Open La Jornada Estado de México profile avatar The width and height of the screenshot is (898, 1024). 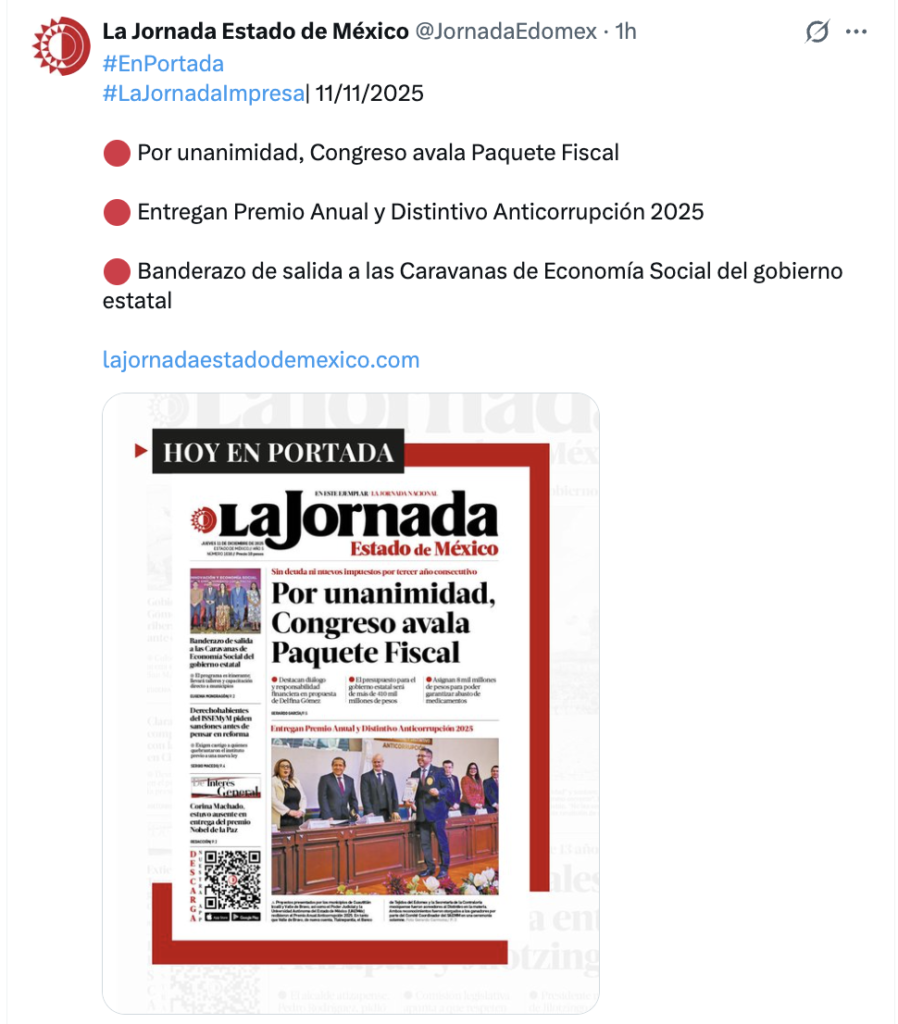[61, 46]
